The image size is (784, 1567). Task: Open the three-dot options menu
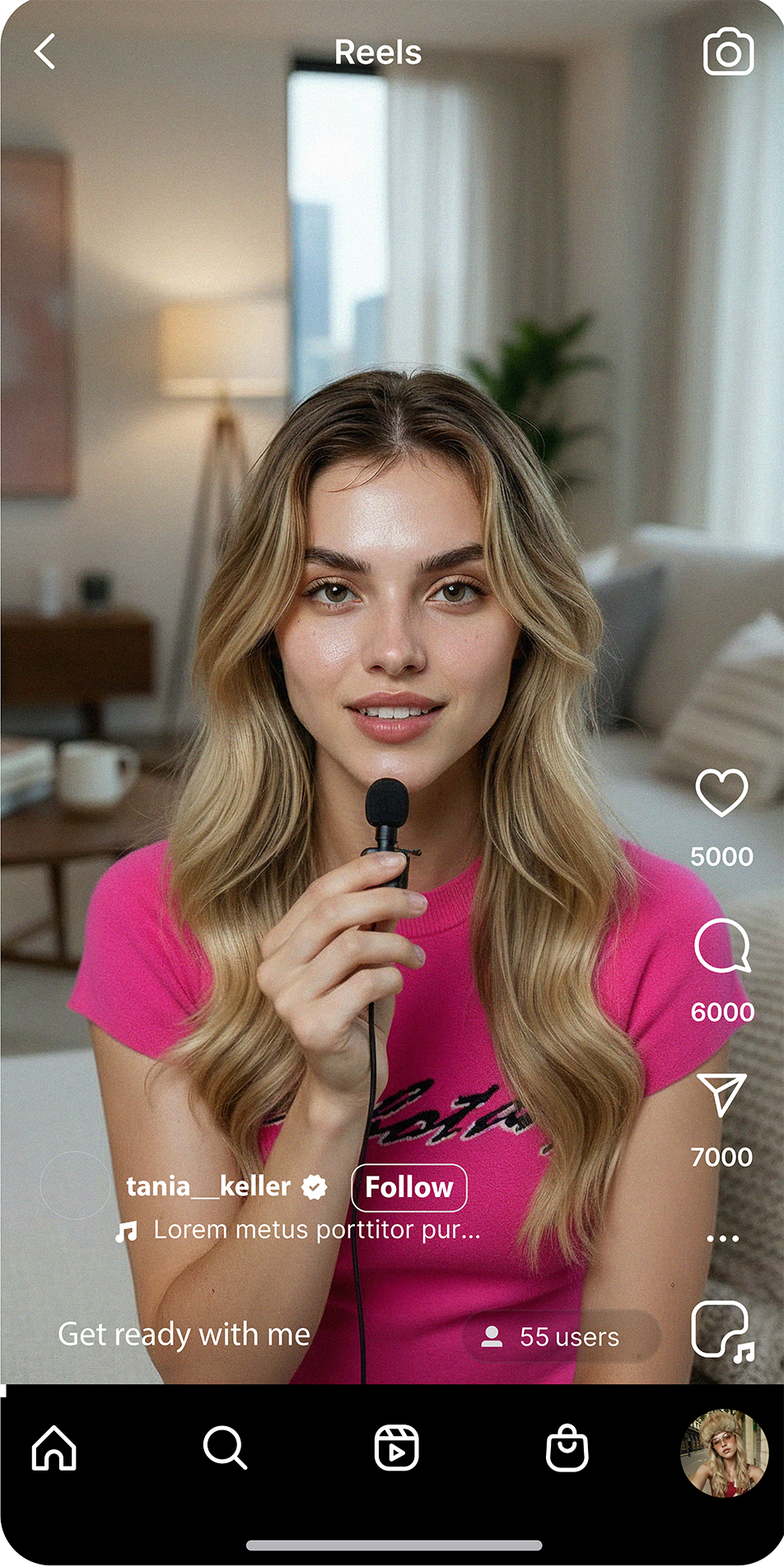(722, 1238)
